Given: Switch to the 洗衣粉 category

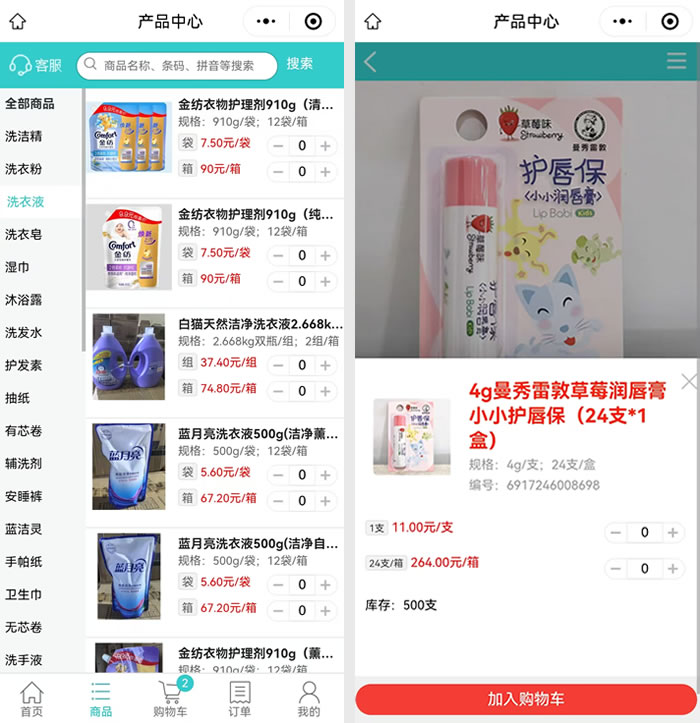Looking at the screenshot, I should [24, 169].
